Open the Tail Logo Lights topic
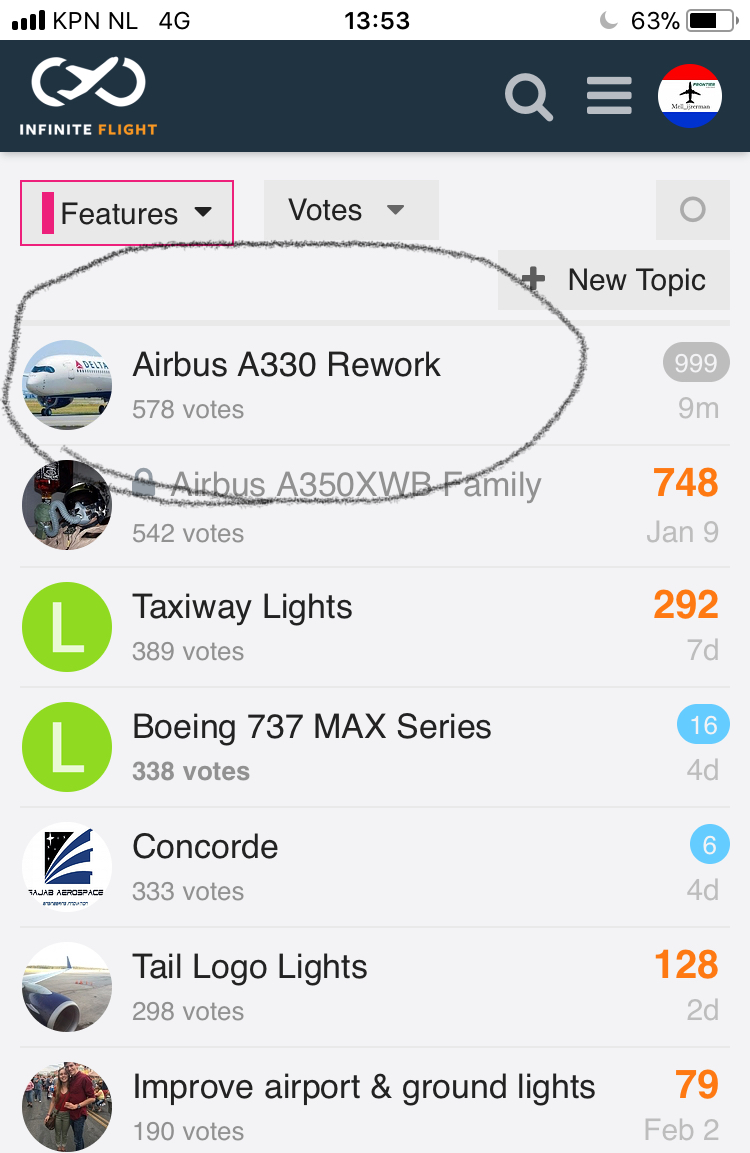 (250, 967)
